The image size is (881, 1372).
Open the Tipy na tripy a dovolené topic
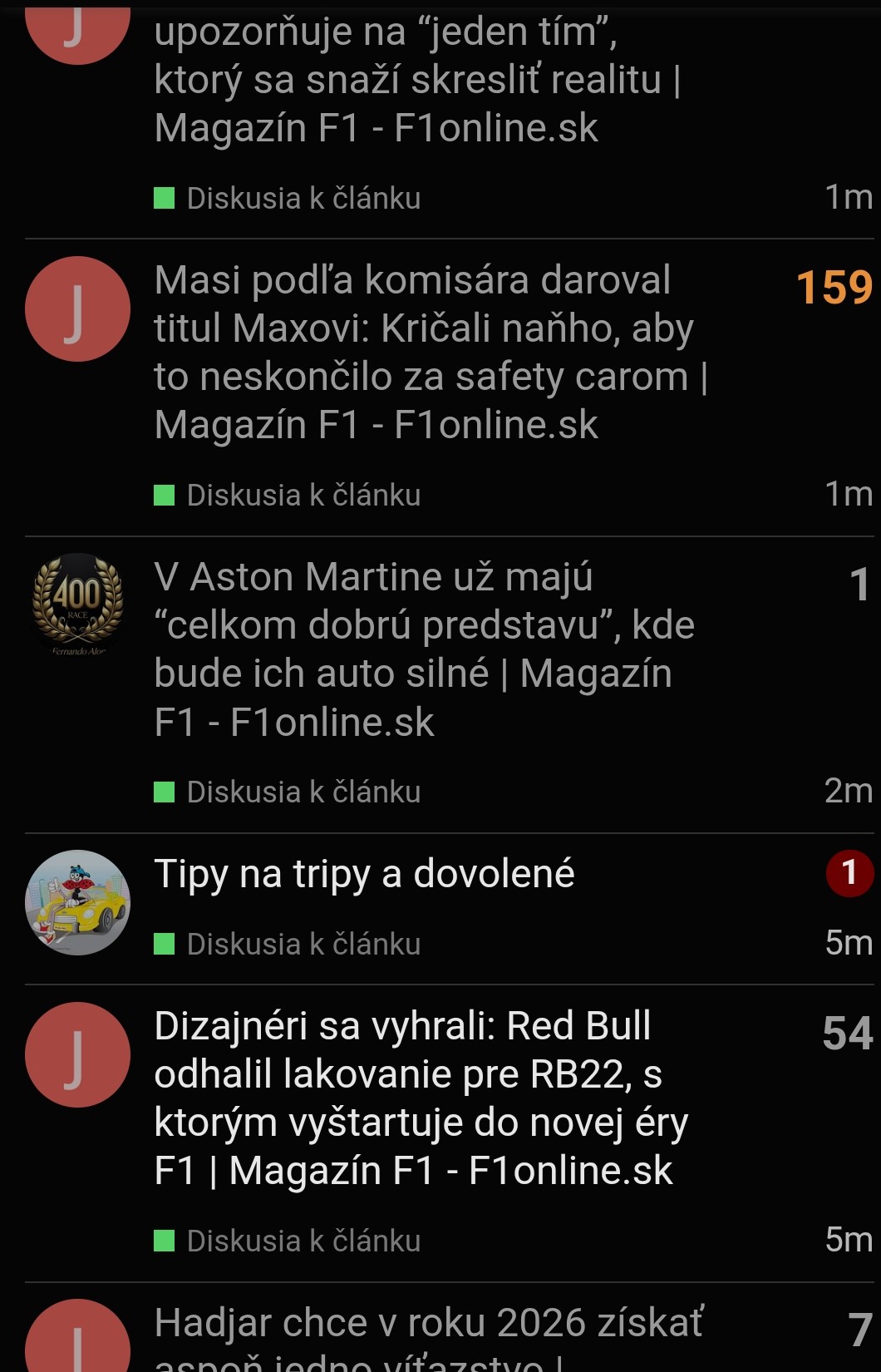point(364,874)
